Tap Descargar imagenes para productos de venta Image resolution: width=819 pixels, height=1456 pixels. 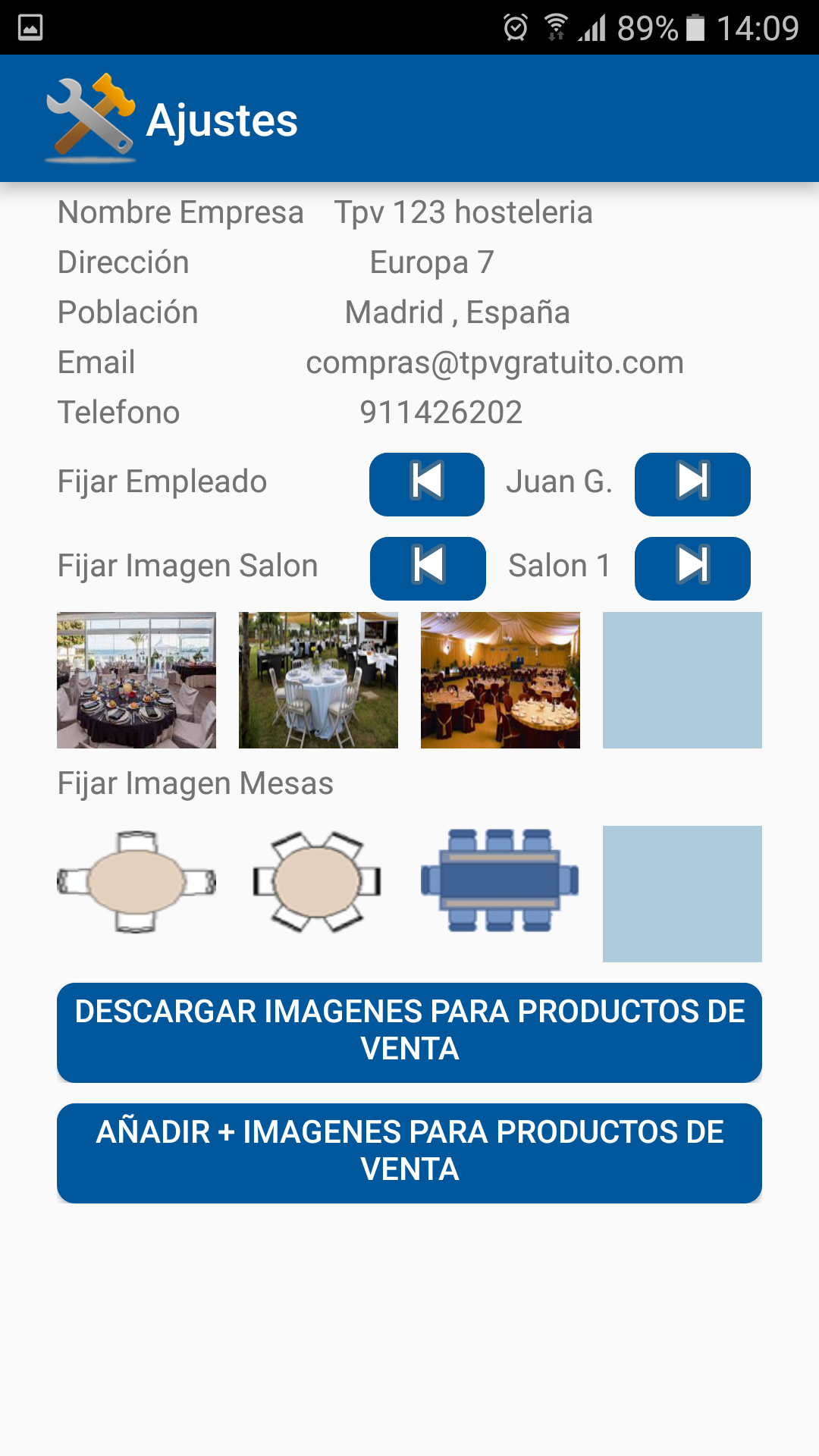[409, 1031]
